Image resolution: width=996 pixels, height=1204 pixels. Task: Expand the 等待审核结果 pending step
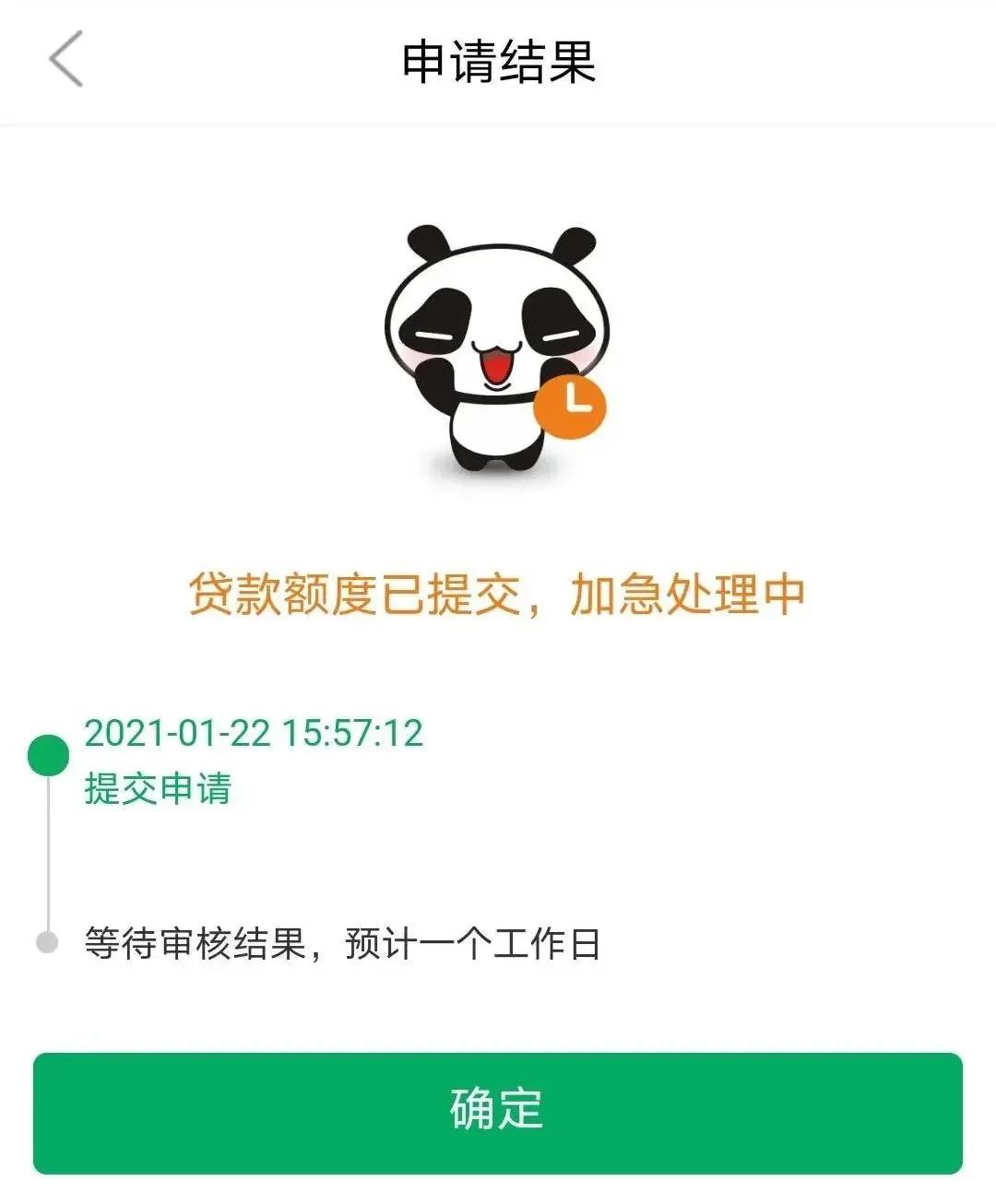(x=341, y=940)
